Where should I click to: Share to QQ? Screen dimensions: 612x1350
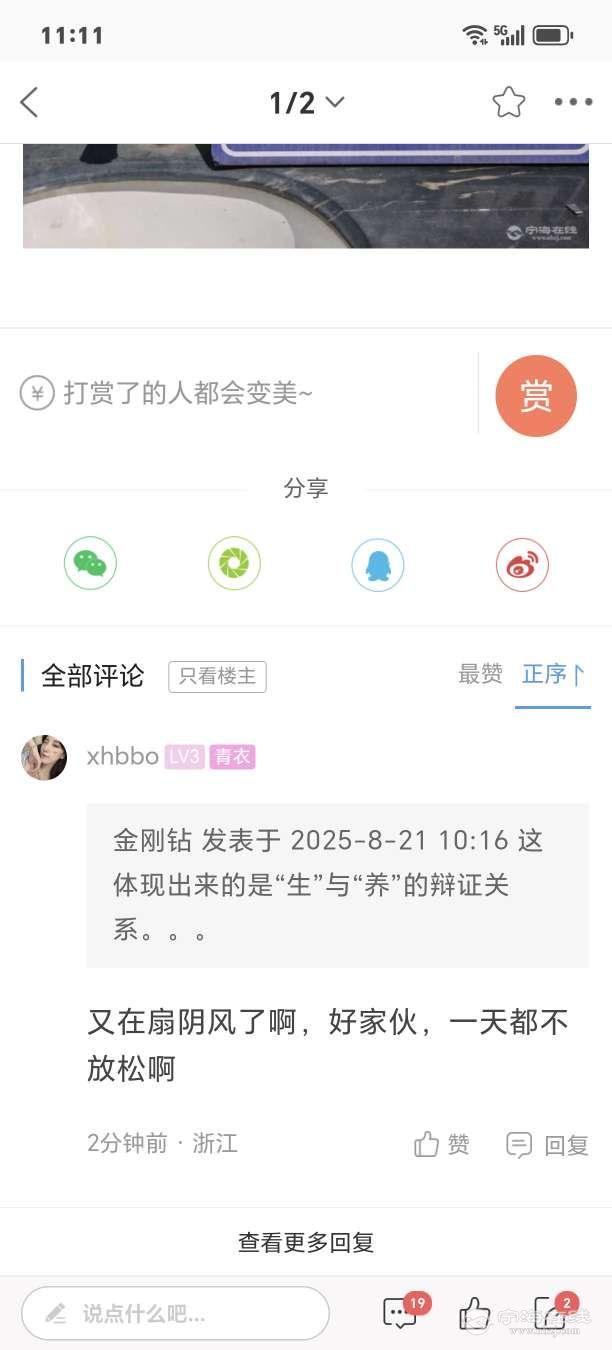(x=378, y=565)
